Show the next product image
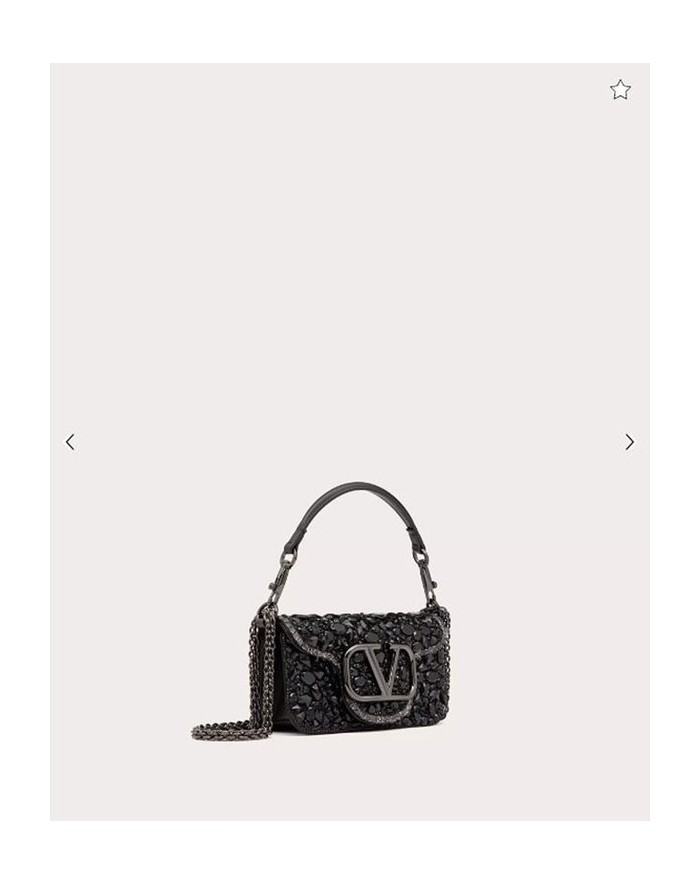 pos(629,442)
